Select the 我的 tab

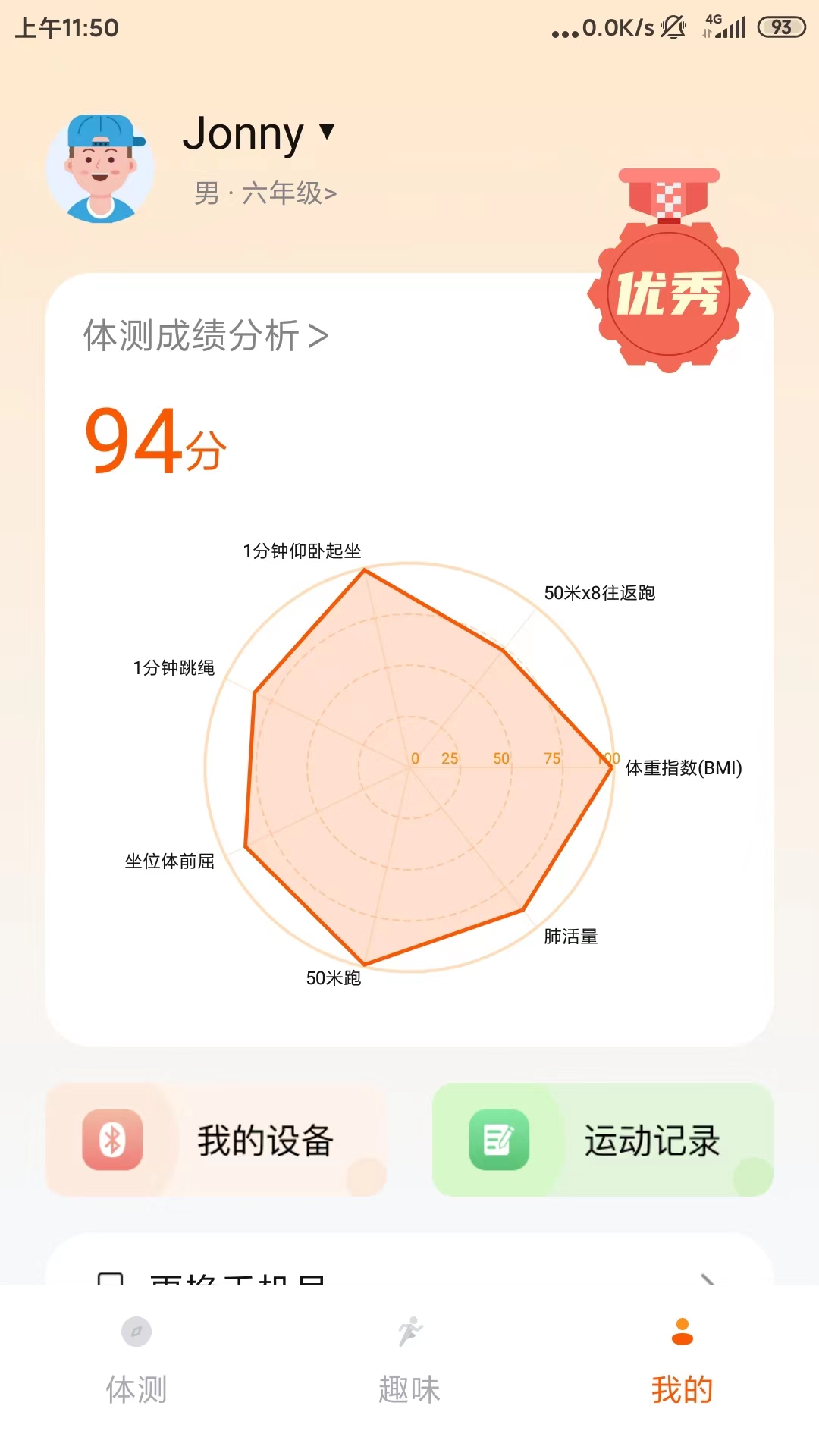[x=682, y=1361]
